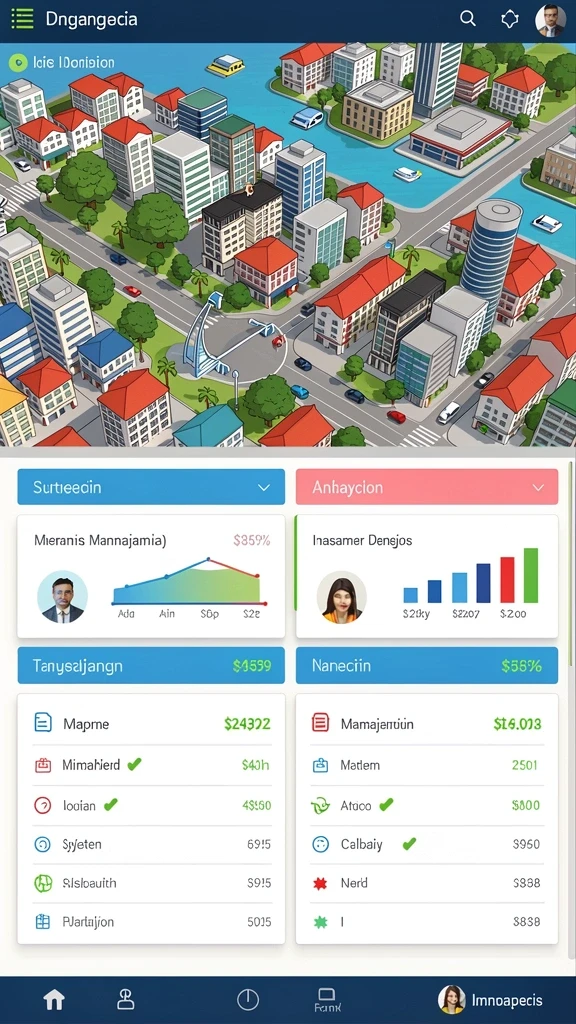Open the Slslsauith row
This screenshot has width=576, height=1024.
click(x=151, y=883)
